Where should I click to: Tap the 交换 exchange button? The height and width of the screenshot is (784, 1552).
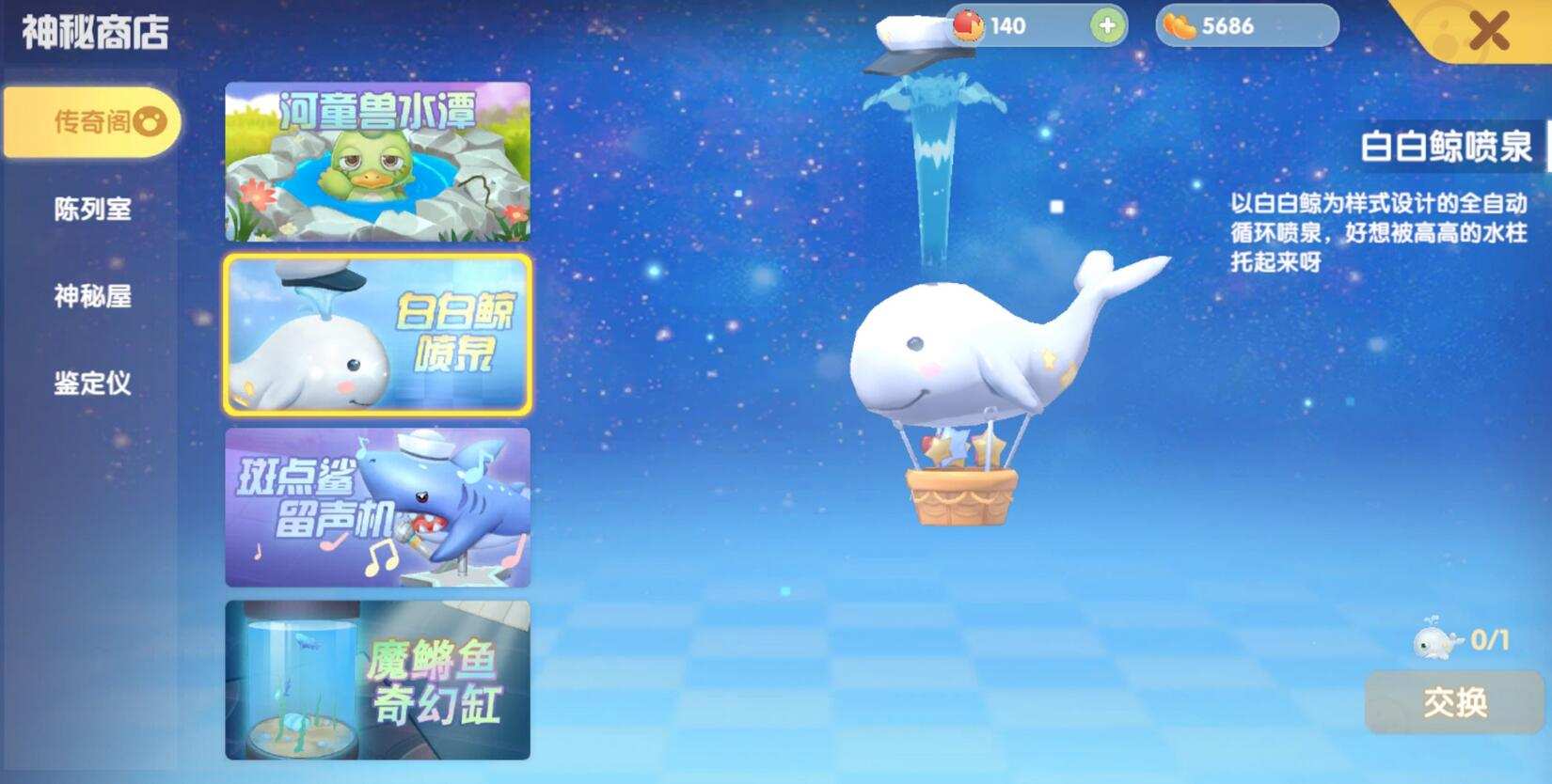coord(1454,702)
